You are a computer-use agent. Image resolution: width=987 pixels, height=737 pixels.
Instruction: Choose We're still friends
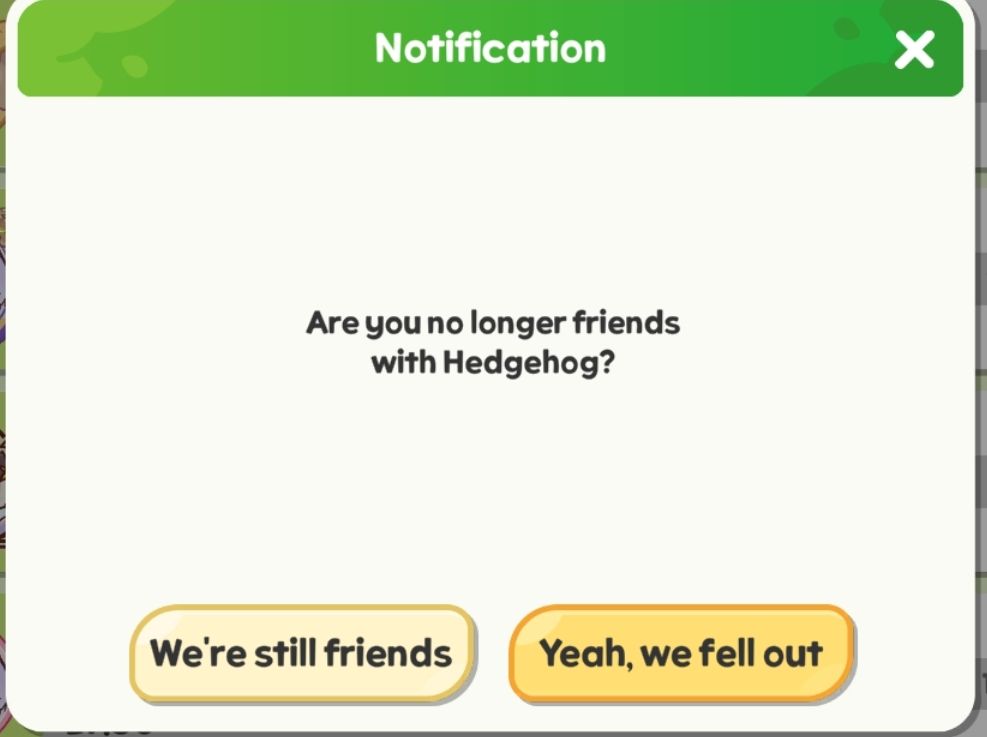click(x=301, y=653)
